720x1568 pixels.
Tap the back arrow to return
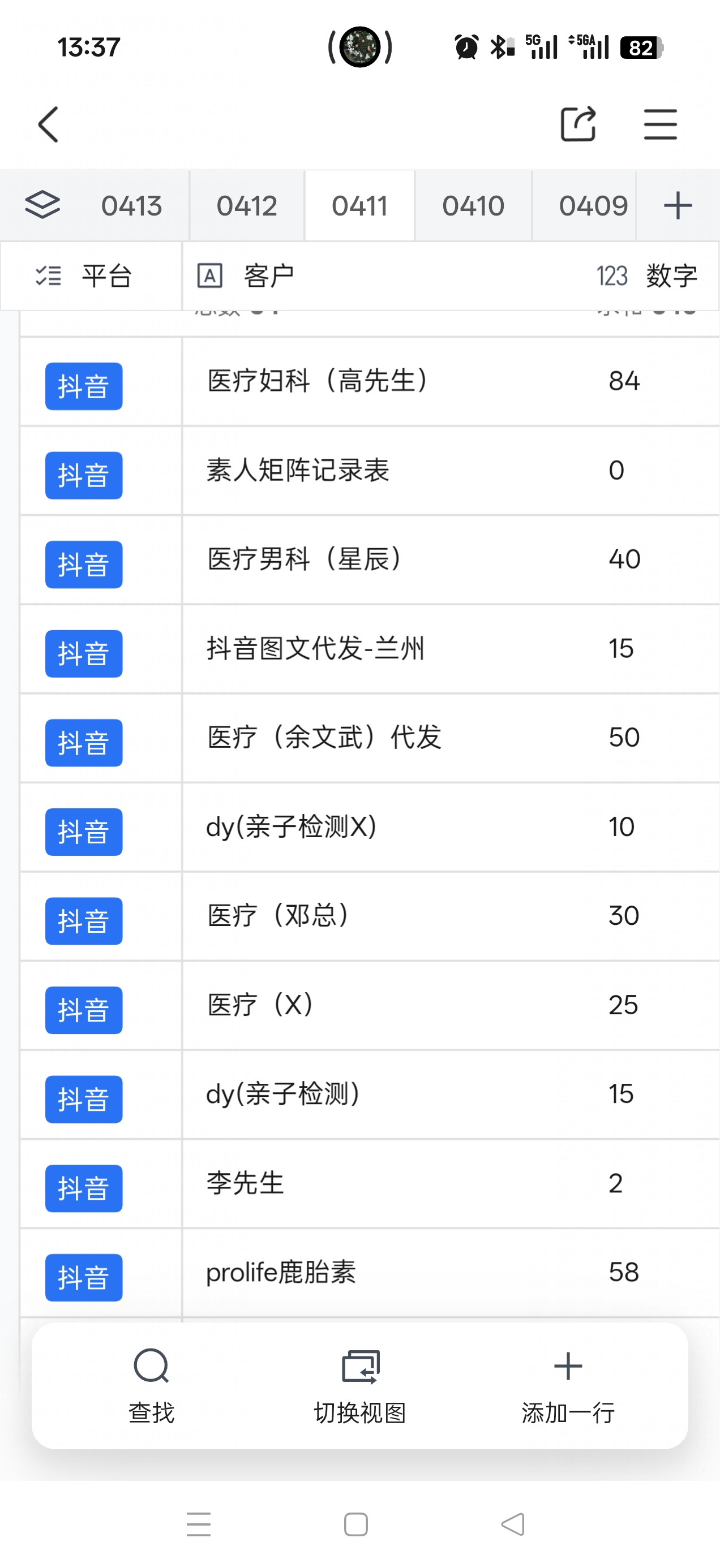click(49, 123)
